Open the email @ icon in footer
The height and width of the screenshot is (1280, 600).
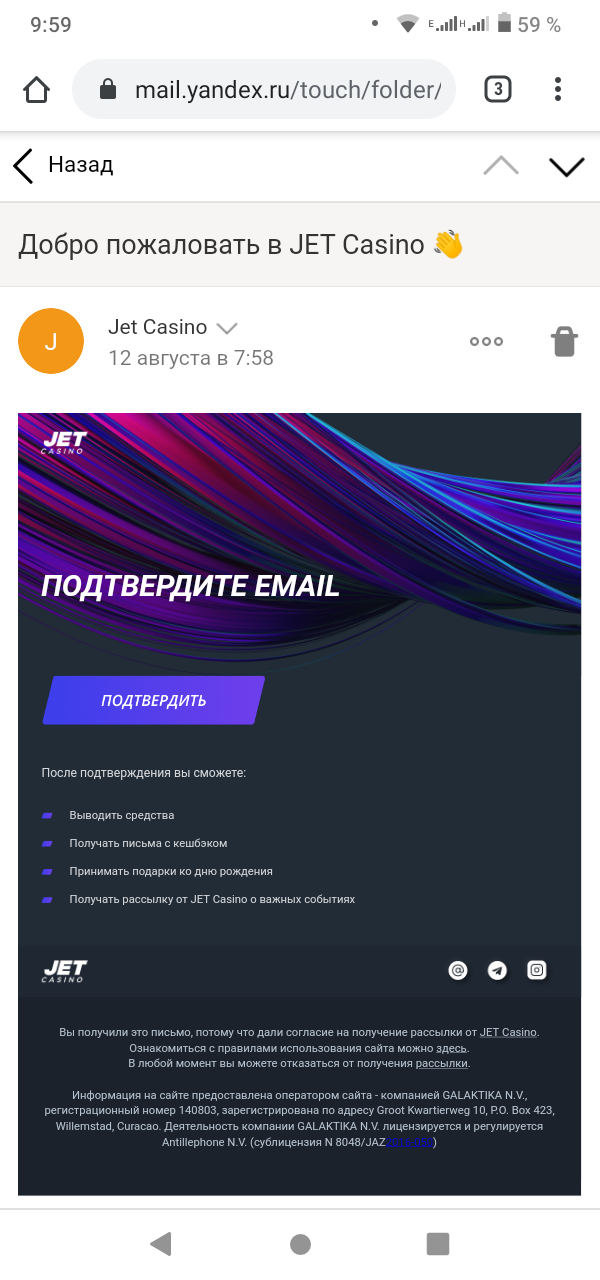tap(458, 970)
